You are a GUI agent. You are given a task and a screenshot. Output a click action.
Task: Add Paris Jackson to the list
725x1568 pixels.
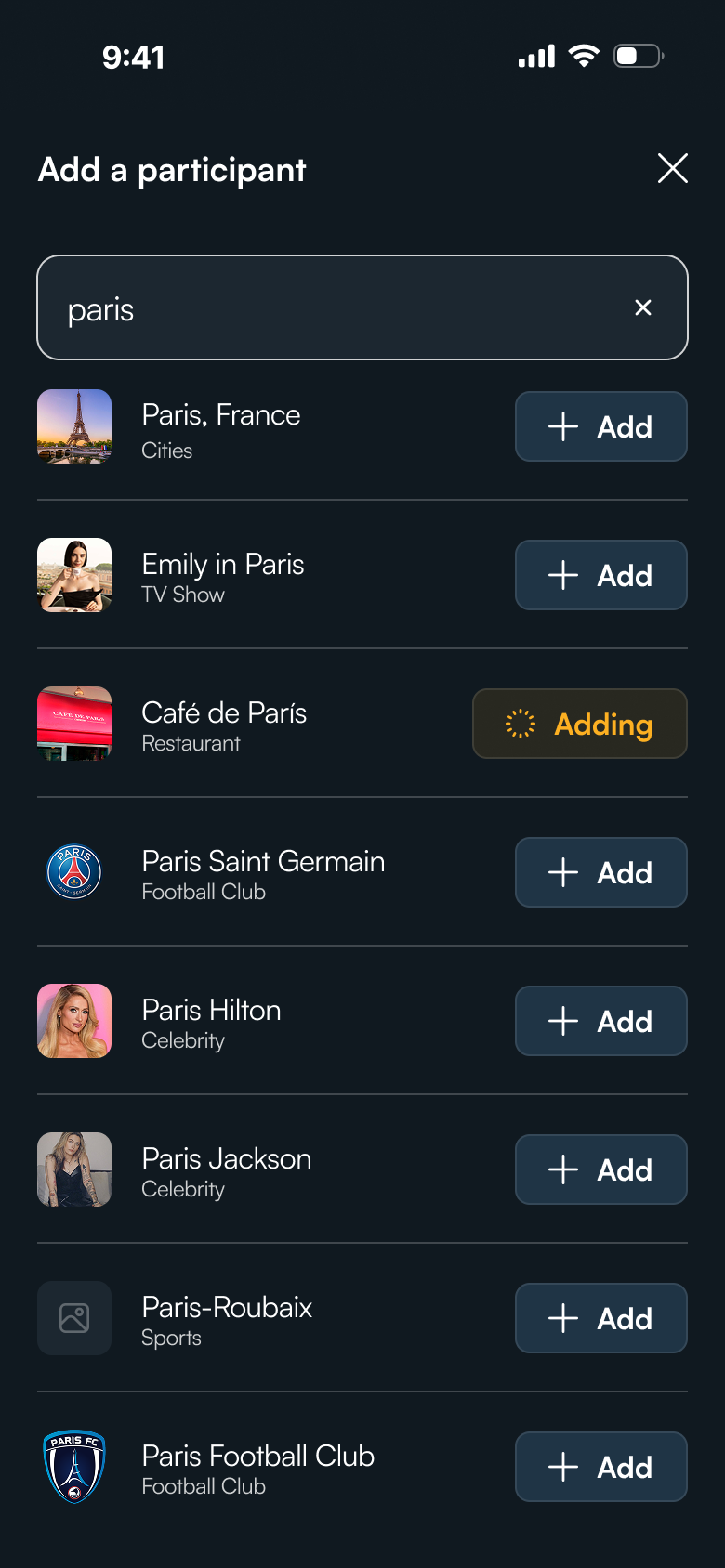[x=601, y=1170]
